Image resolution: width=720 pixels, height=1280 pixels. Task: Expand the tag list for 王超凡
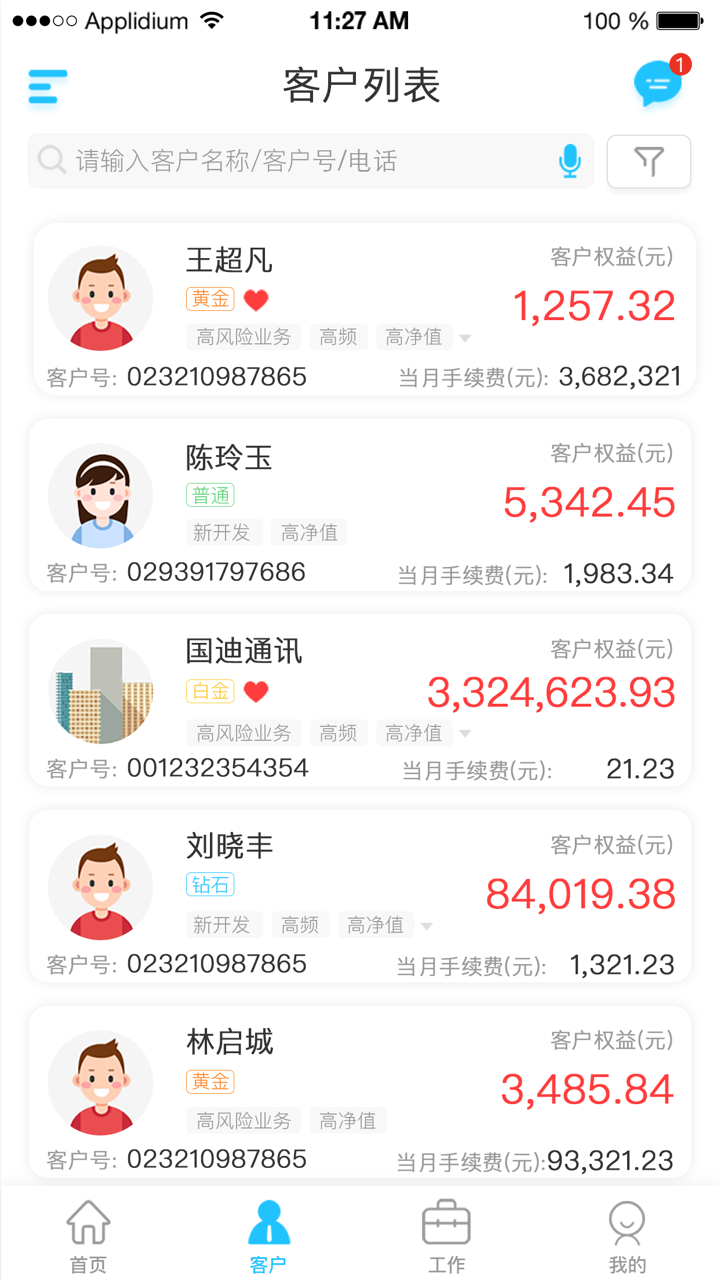coord(465,338)
